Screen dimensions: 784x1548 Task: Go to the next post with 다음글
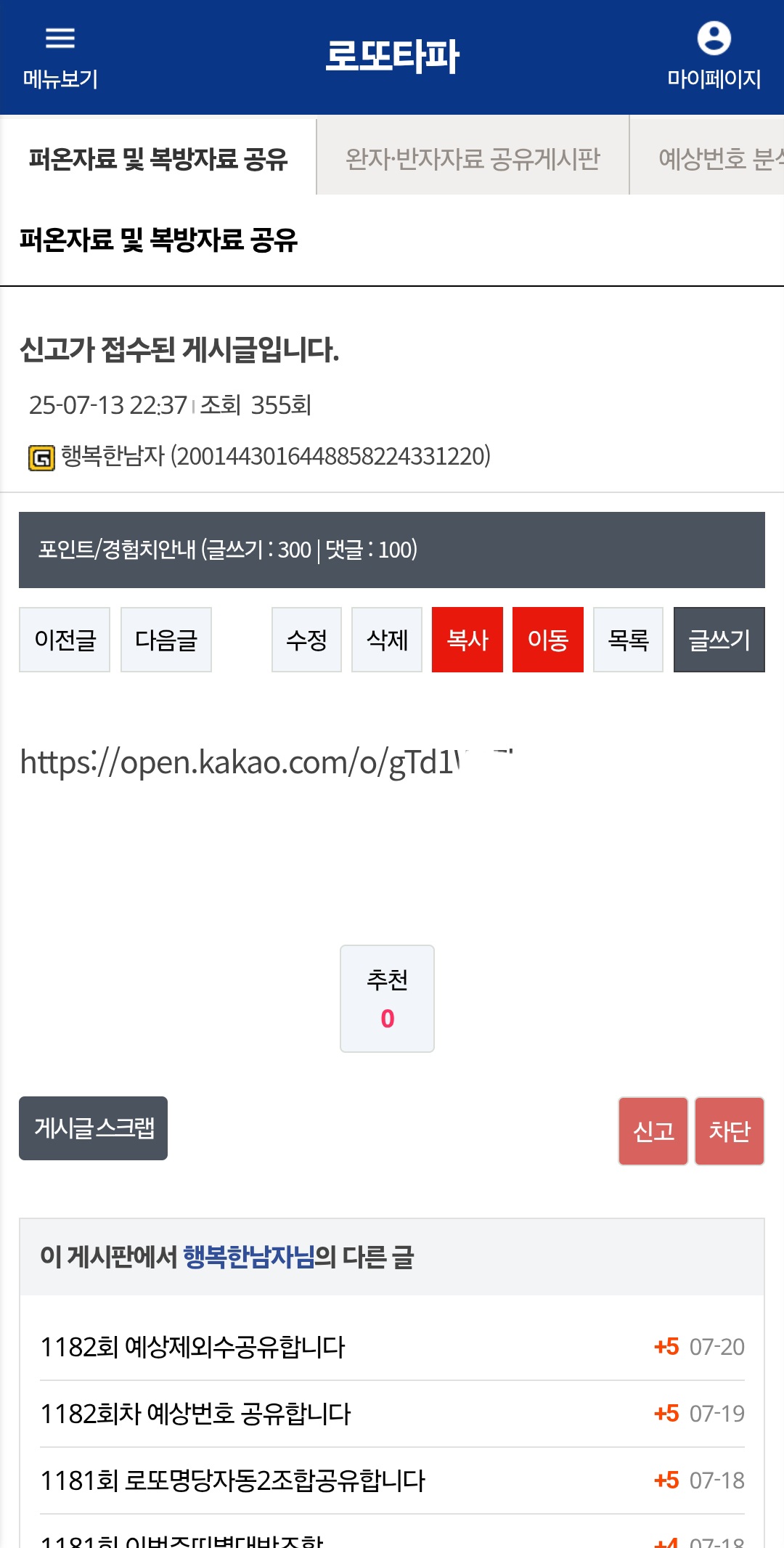(166, 640)
